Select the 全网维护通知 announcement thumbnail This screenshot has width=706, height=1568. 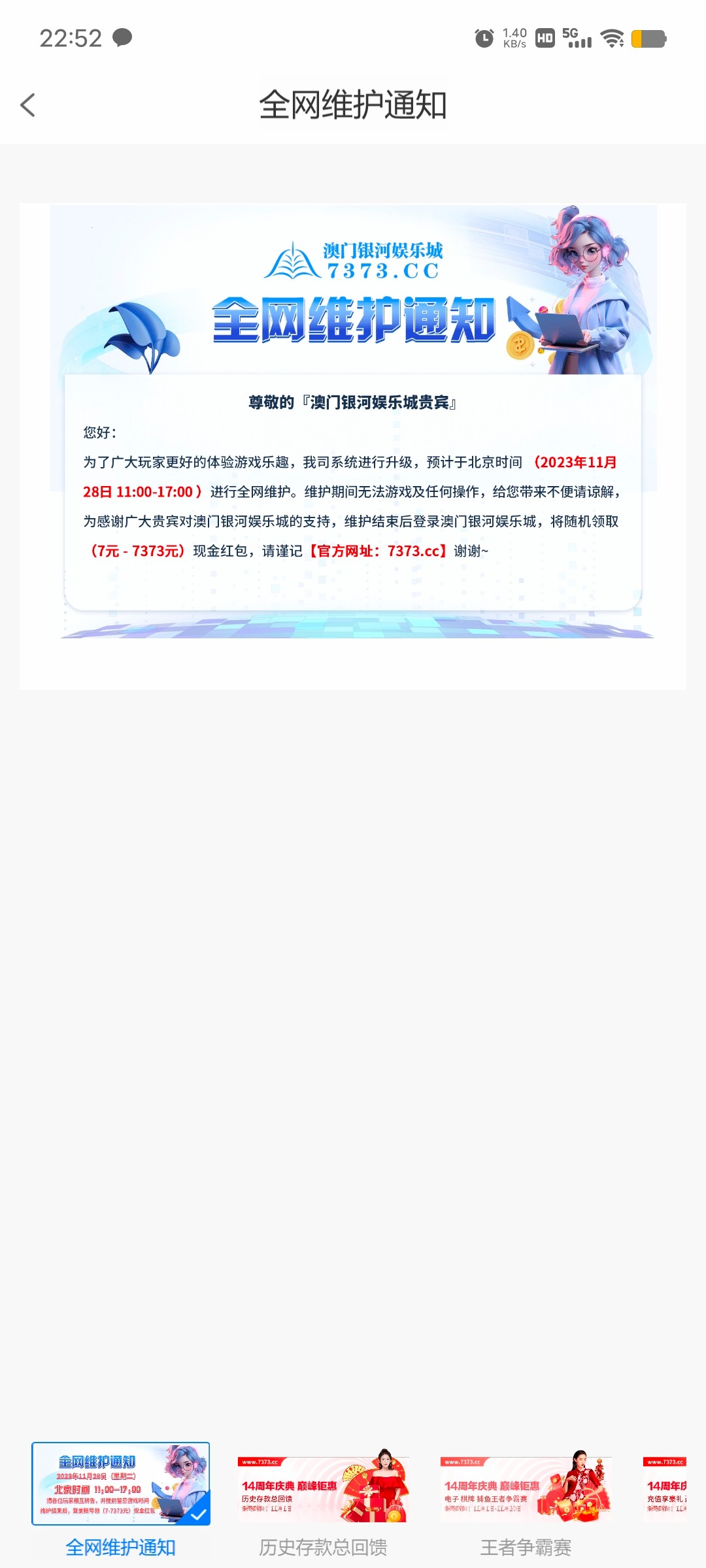(121, 1483)
